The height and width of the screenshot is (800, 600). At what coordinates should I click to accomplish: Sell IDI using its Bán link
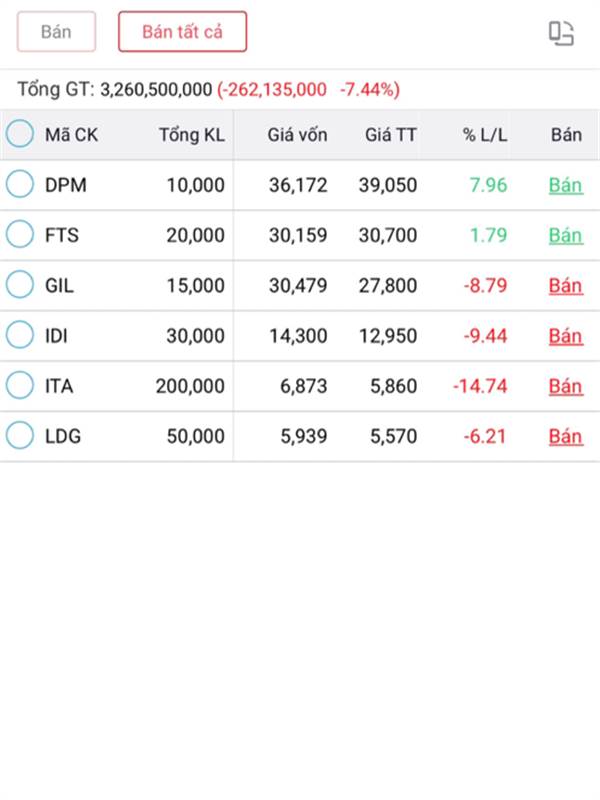tap(565, 335)
